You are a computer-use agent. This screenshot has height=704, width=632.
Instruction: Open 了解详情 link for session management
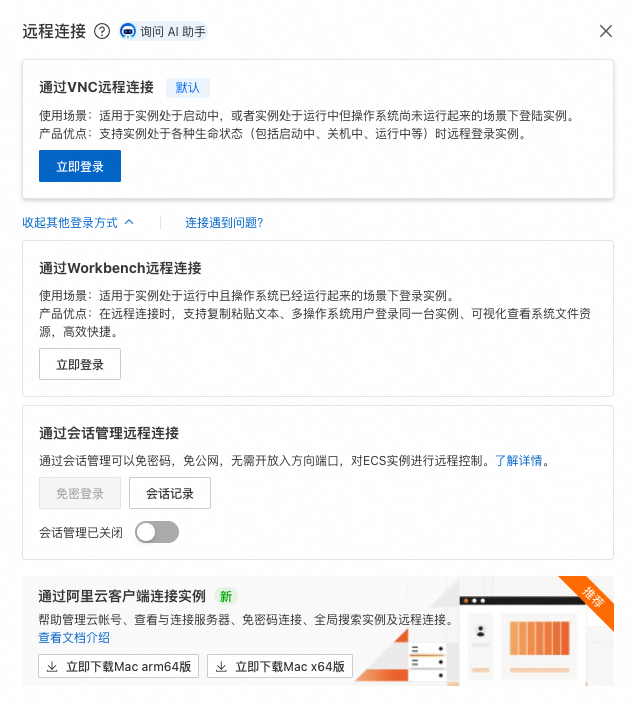(518, 461)
